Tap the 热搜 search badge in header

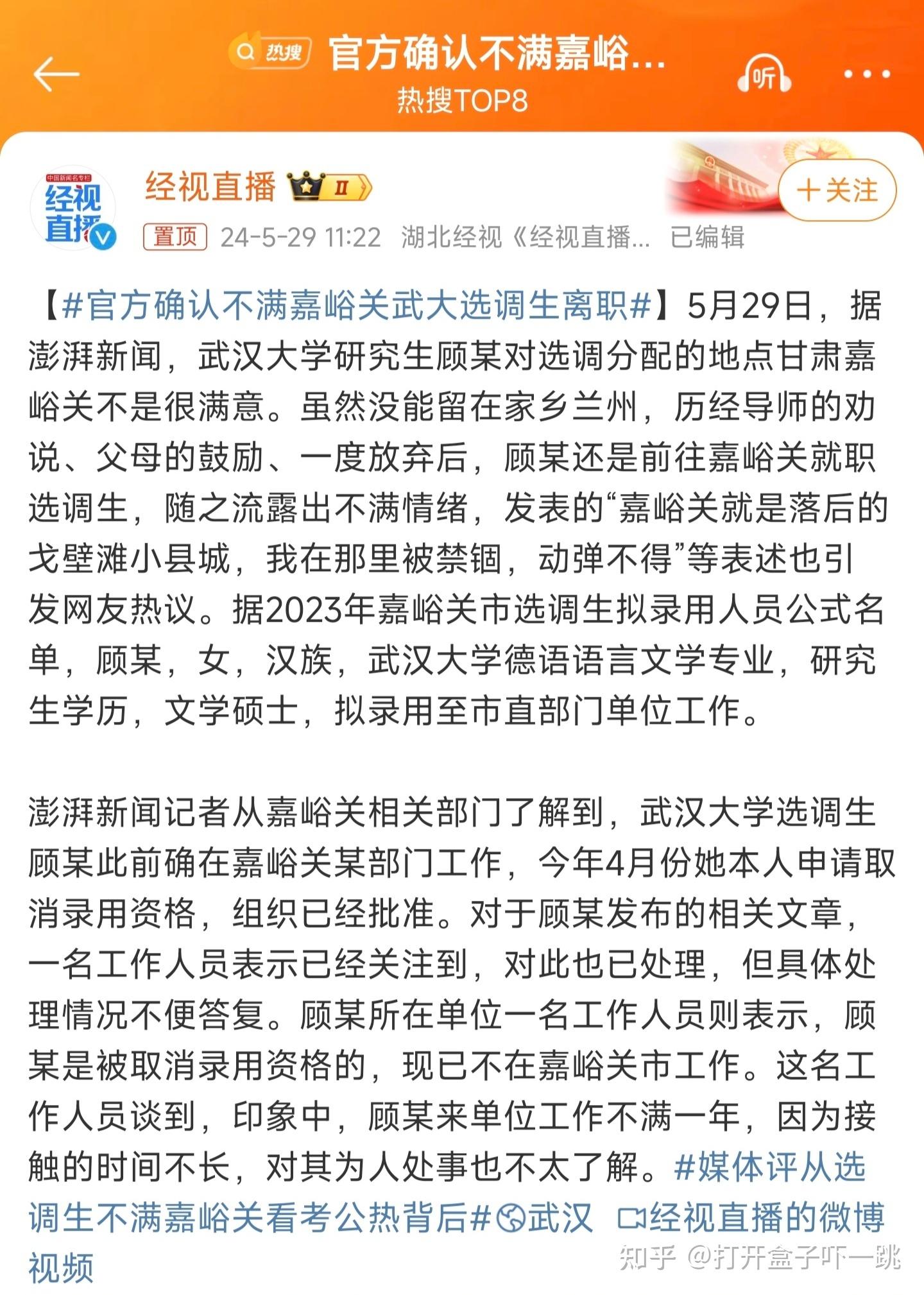[271, 52]
